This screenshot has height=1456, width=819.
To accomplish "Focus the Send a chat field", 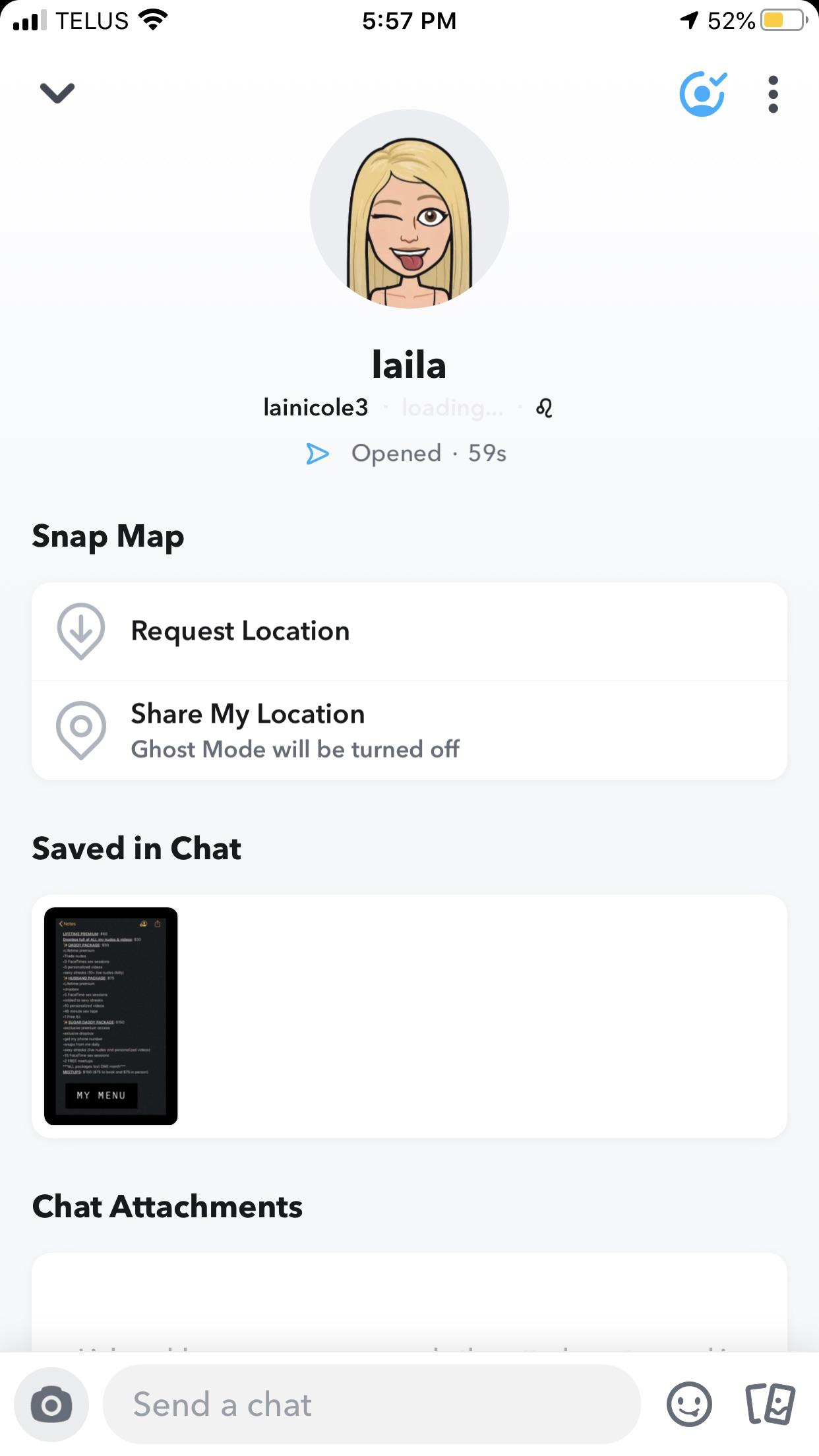I will click(x=371, y=1405).
